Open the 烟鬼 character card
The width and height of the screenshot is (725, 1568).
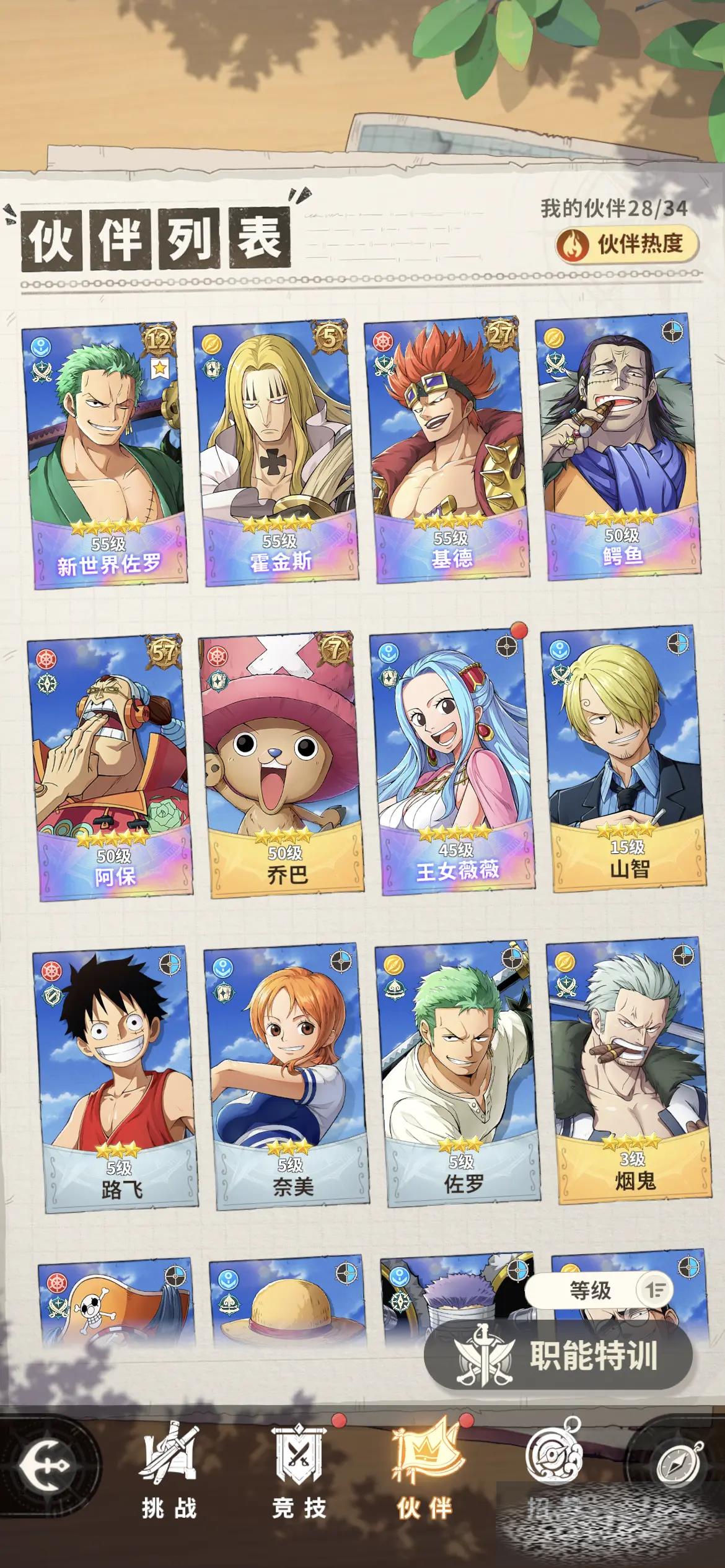pyautogui.click(x=630, y=1073)
